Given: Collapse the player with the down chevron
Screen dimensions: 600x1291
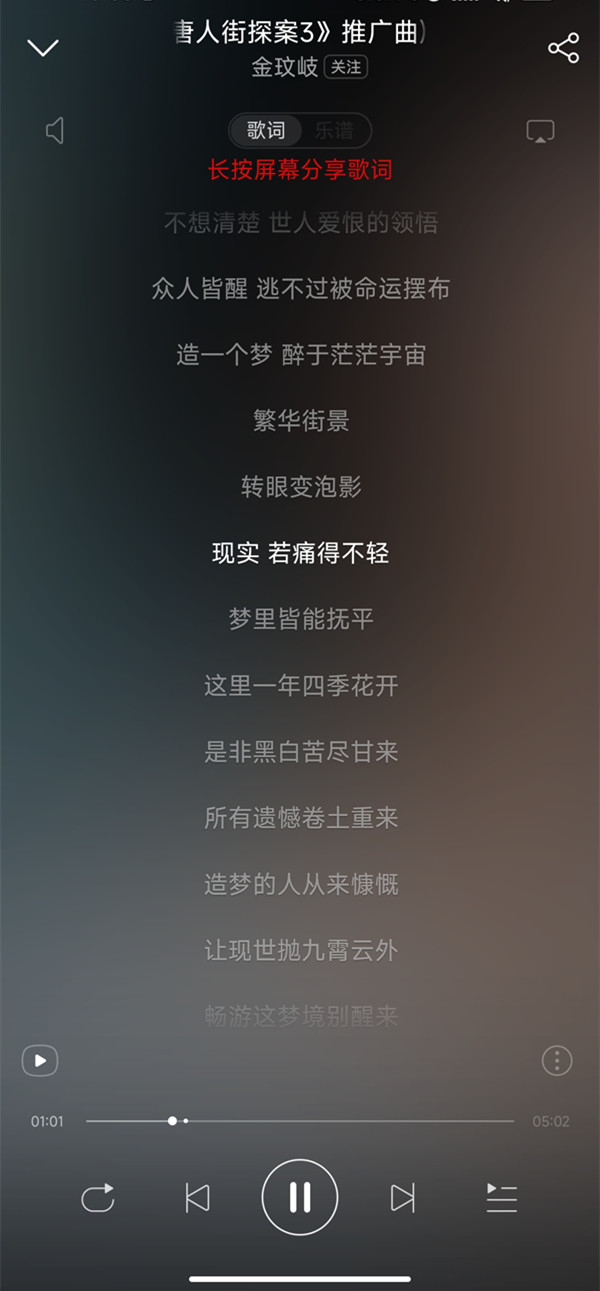Looking at the screenshot, I should click(x=43, y=47).
